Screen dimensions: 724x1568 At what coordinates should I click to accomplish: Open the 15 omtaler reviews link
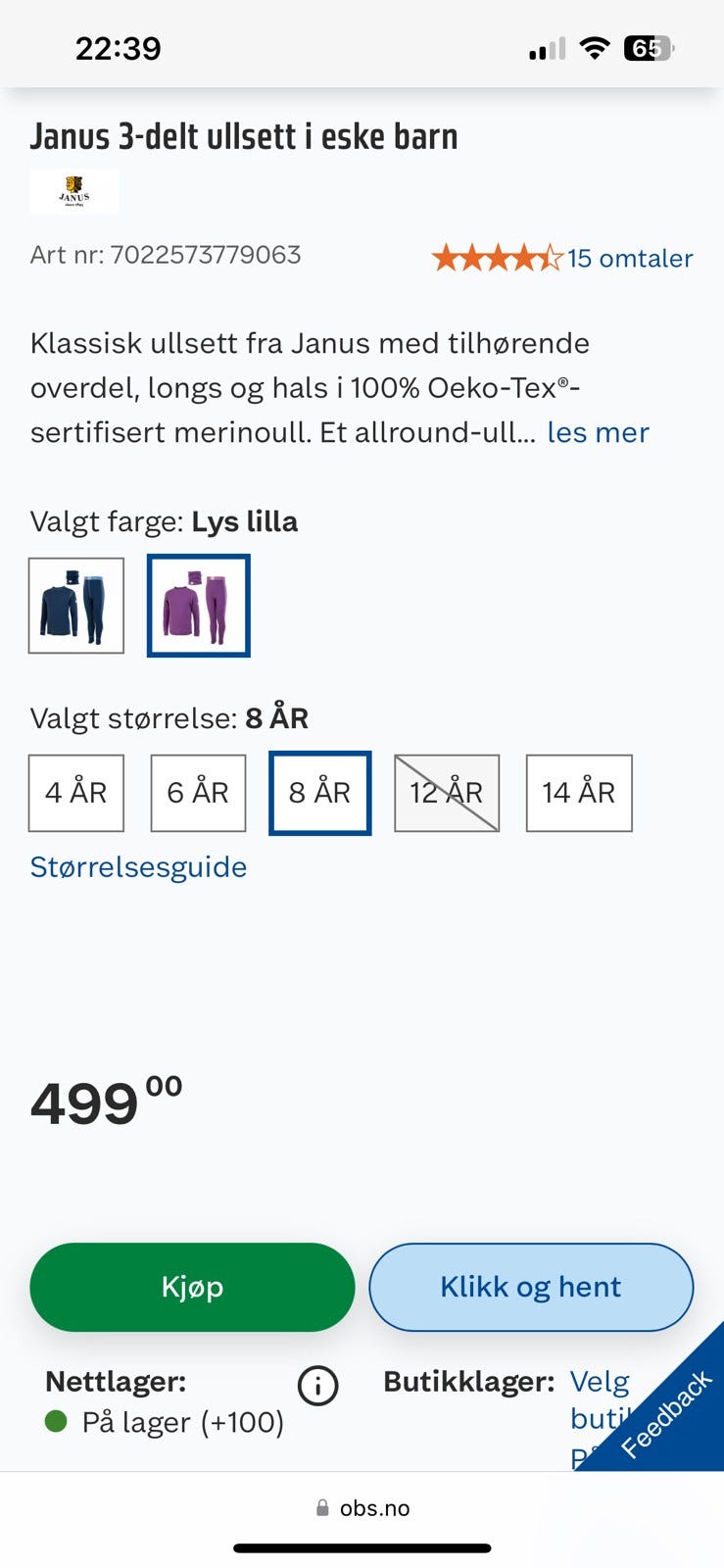pyautogui.click(x=630, y=258)
